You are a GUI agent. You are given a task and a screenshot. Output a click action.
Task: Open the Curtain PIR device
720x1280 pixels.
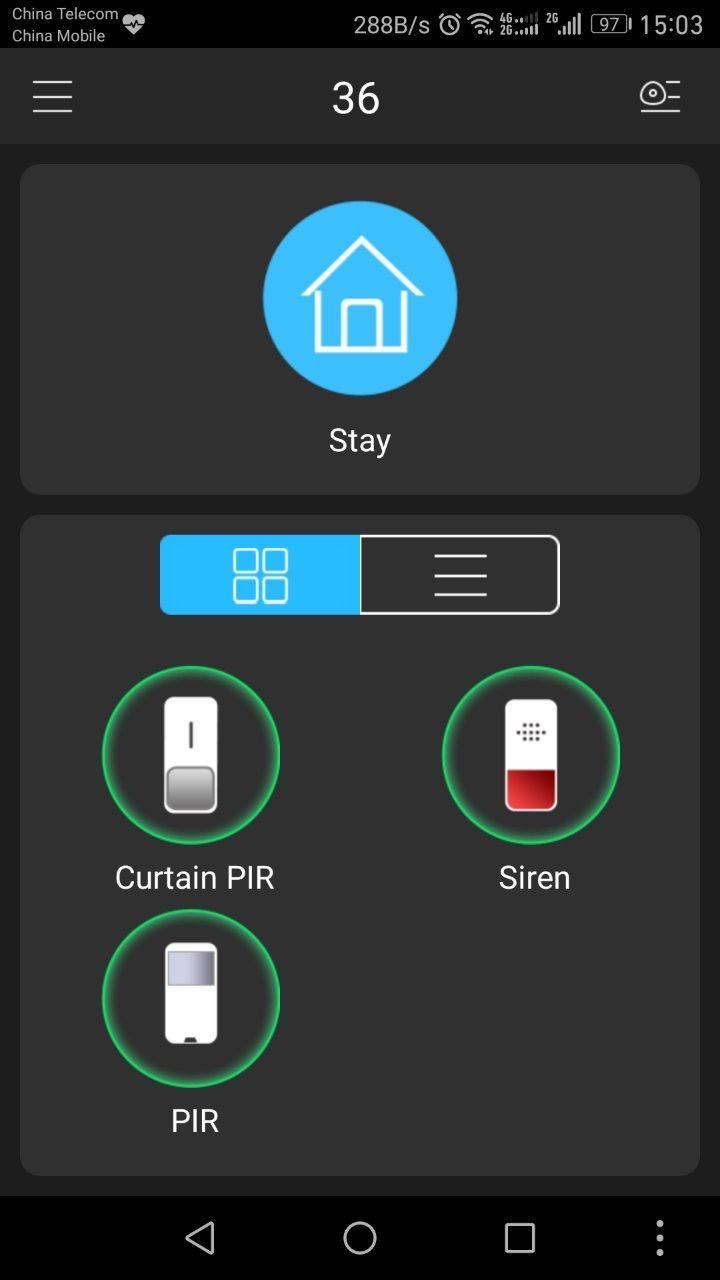pyautogui.click(x=191, y=755)
